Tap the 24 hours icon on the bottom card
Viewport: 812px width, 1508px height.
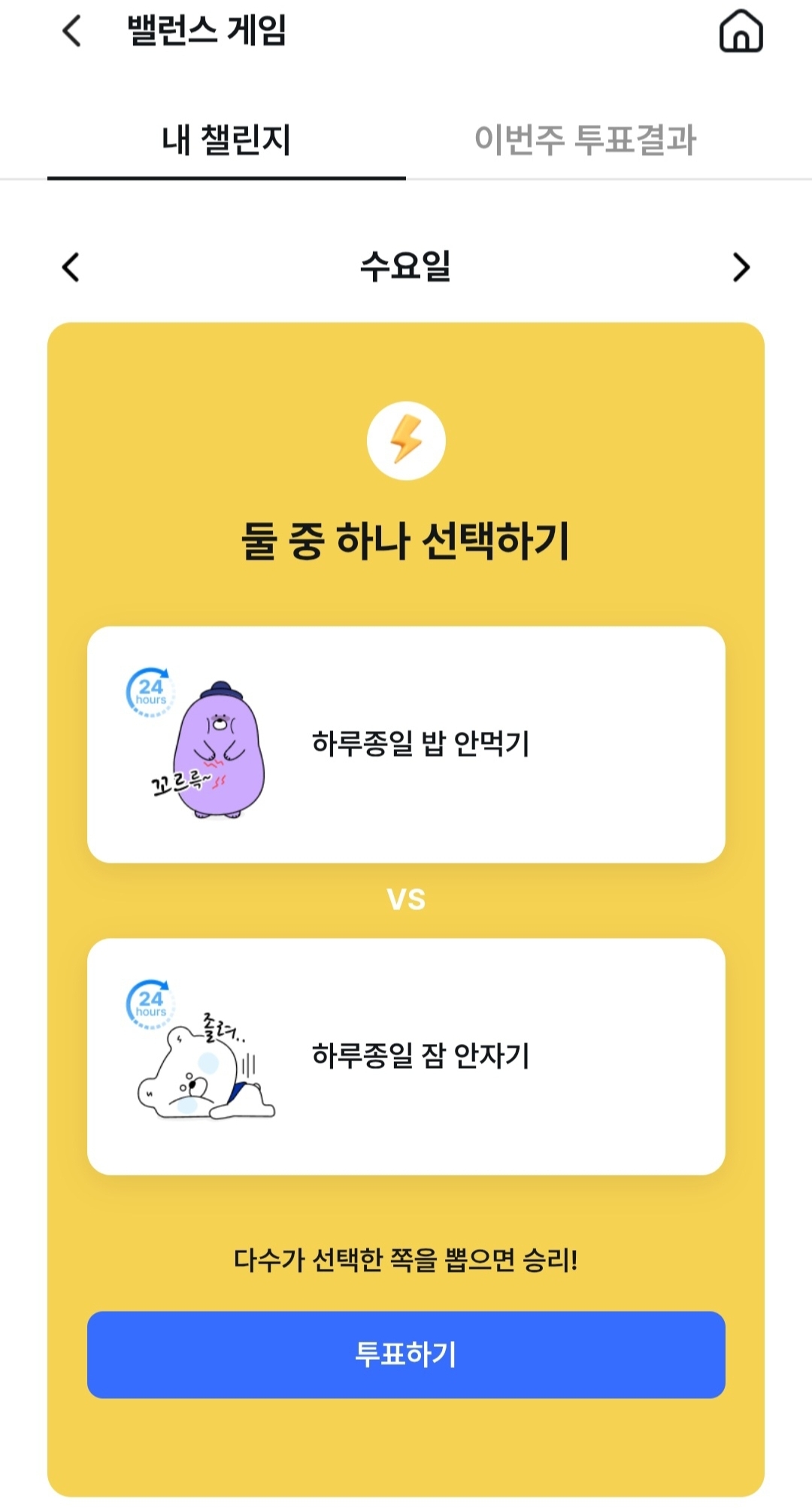coord(151,1001)
